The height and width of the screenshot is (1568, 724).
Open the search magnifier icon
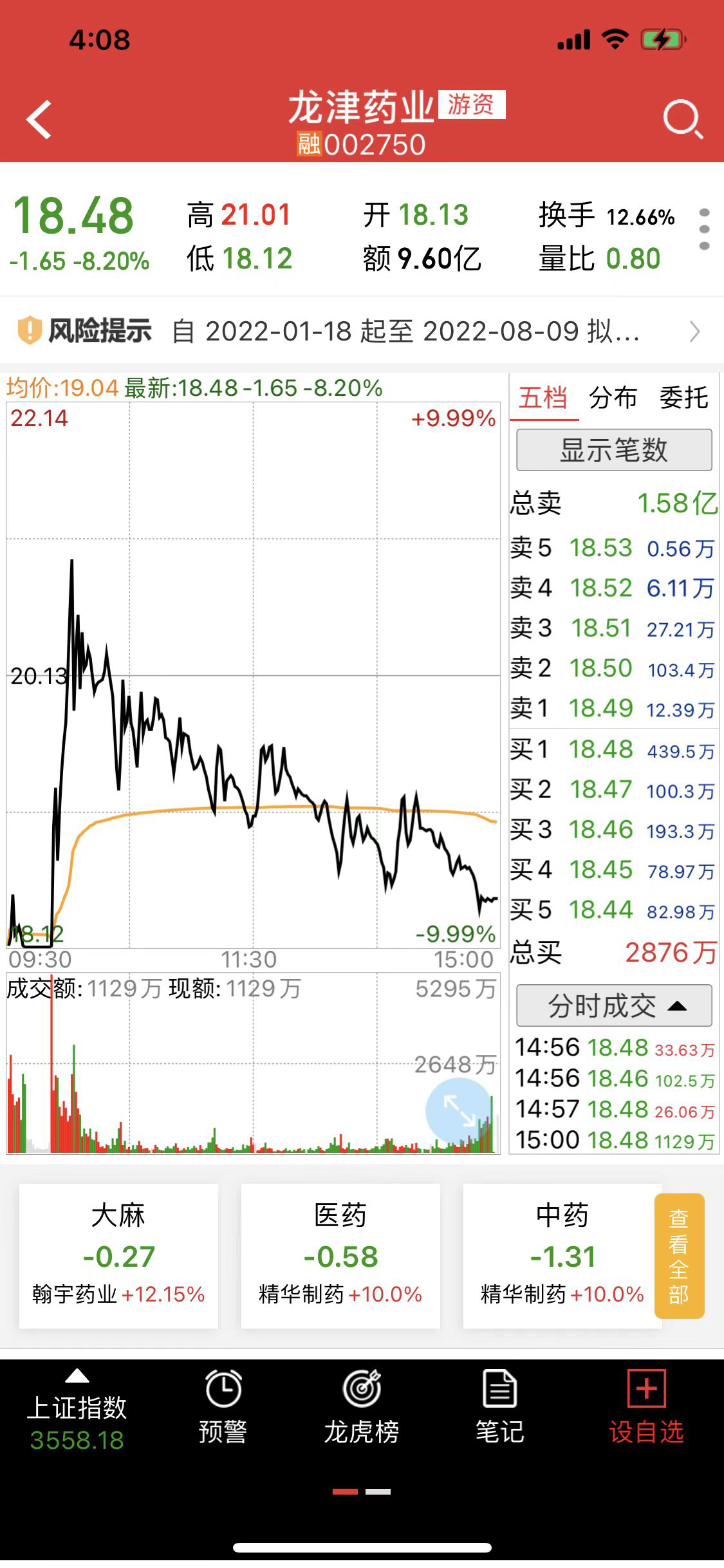[682, 119]
